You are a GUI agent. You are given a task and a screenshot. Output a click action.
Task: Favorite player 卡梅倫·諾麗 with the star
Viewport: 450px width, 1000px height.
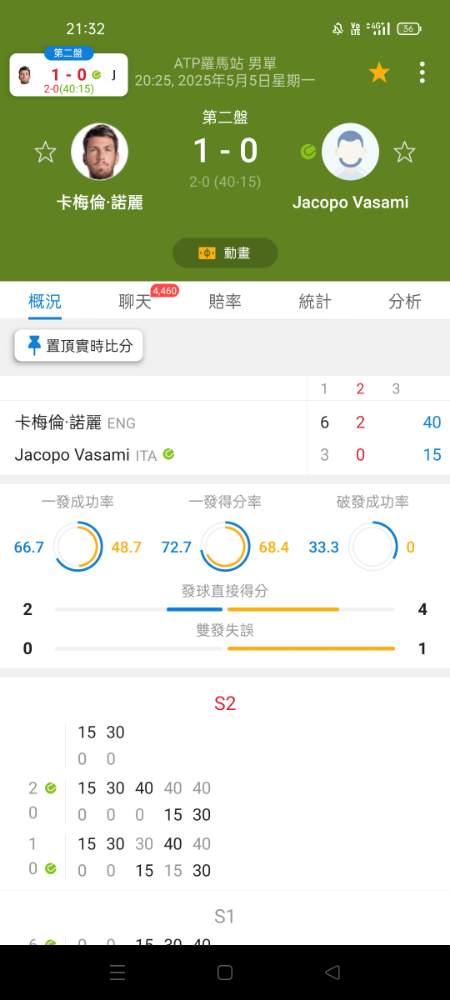[45, 152]
